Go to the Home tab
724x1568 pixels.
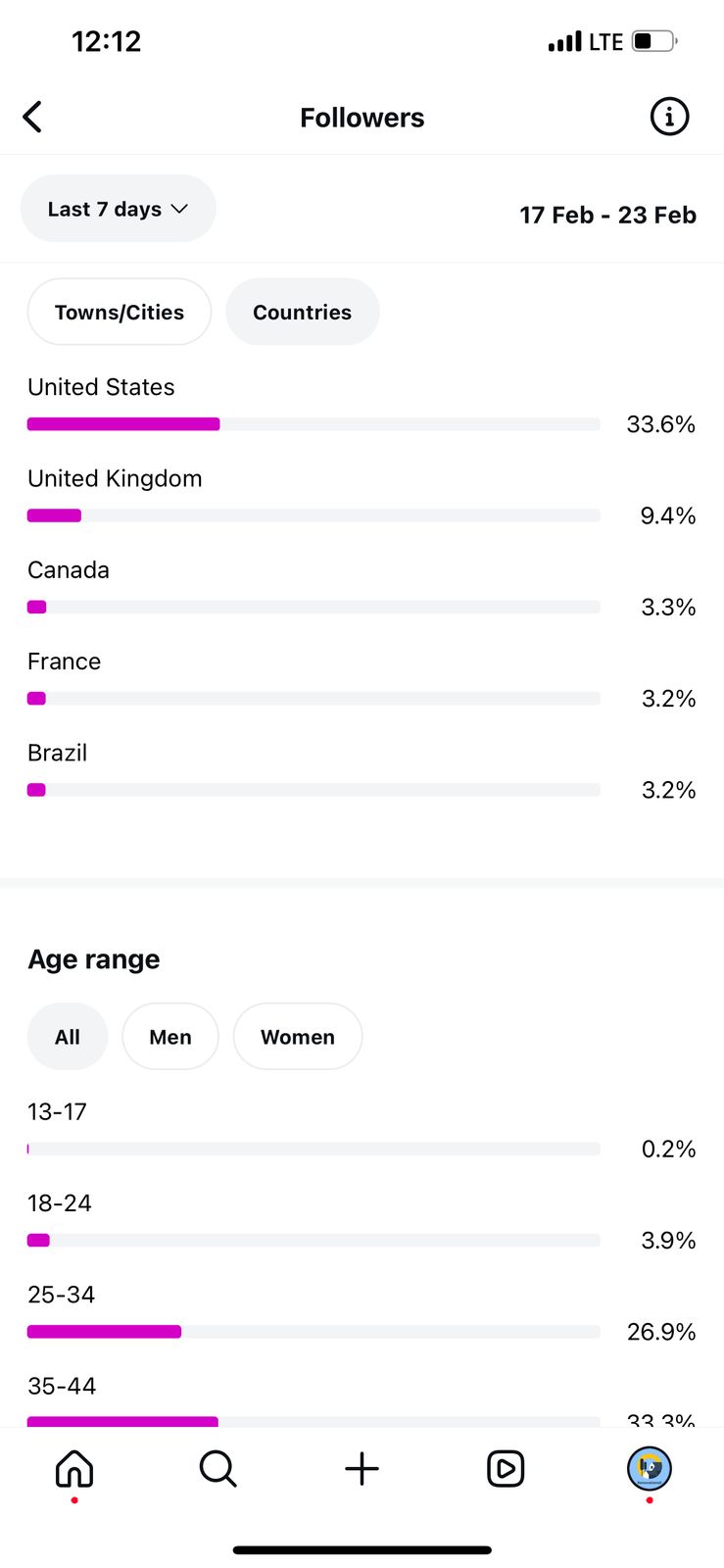[74, 1469]
